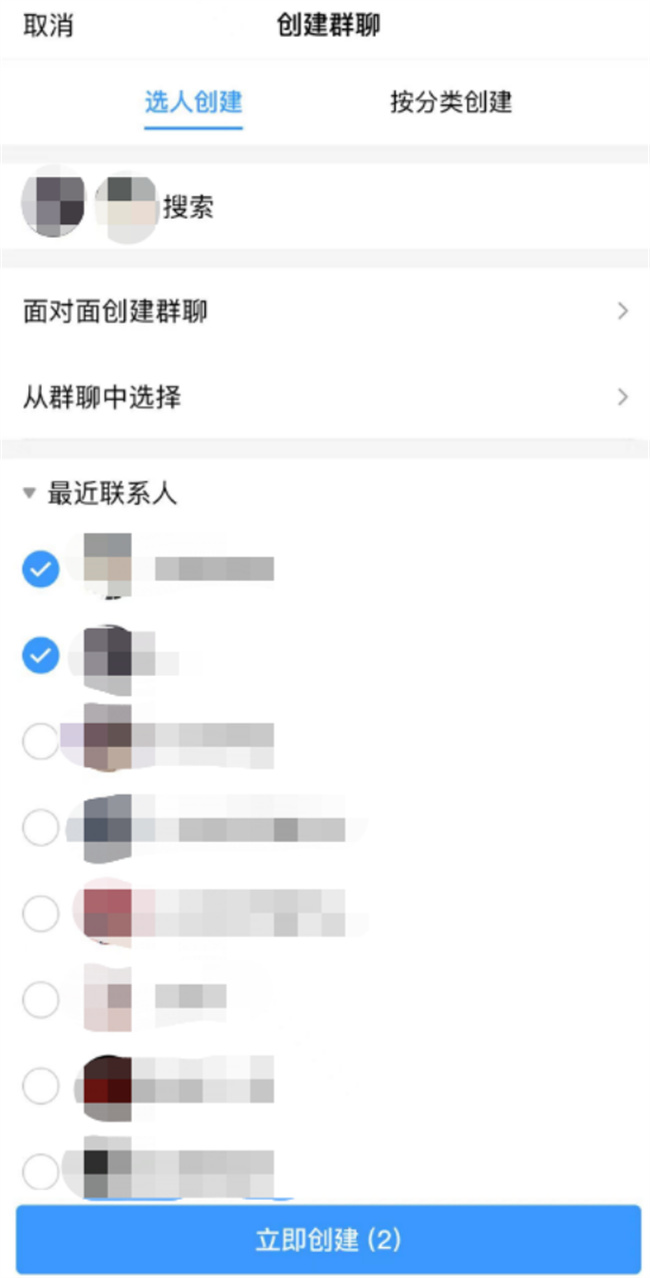Select the 选人创建 tab
This screenshot has height=1278, width=650.
[x=194, y=102]
